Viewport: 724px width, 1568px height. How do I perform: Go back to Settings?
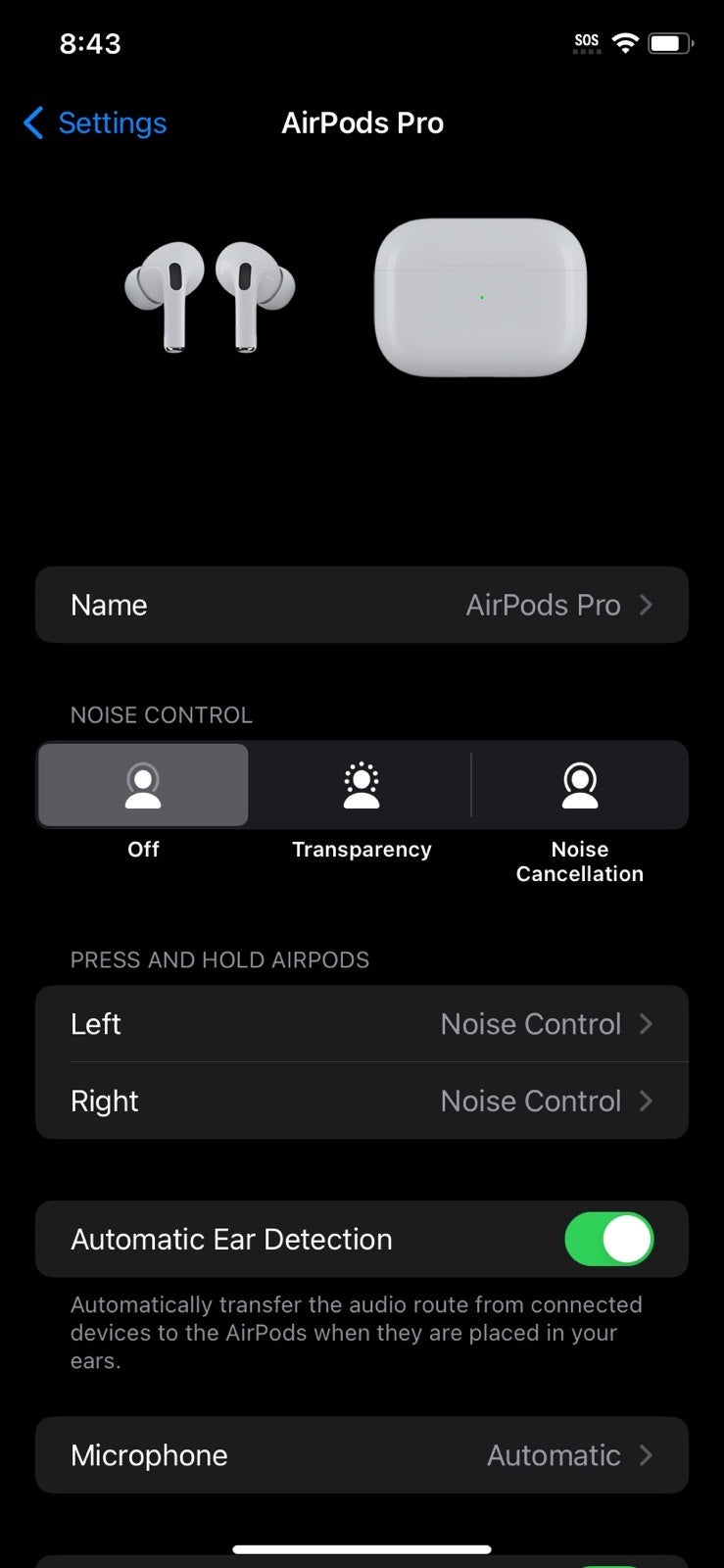(95, 123)
